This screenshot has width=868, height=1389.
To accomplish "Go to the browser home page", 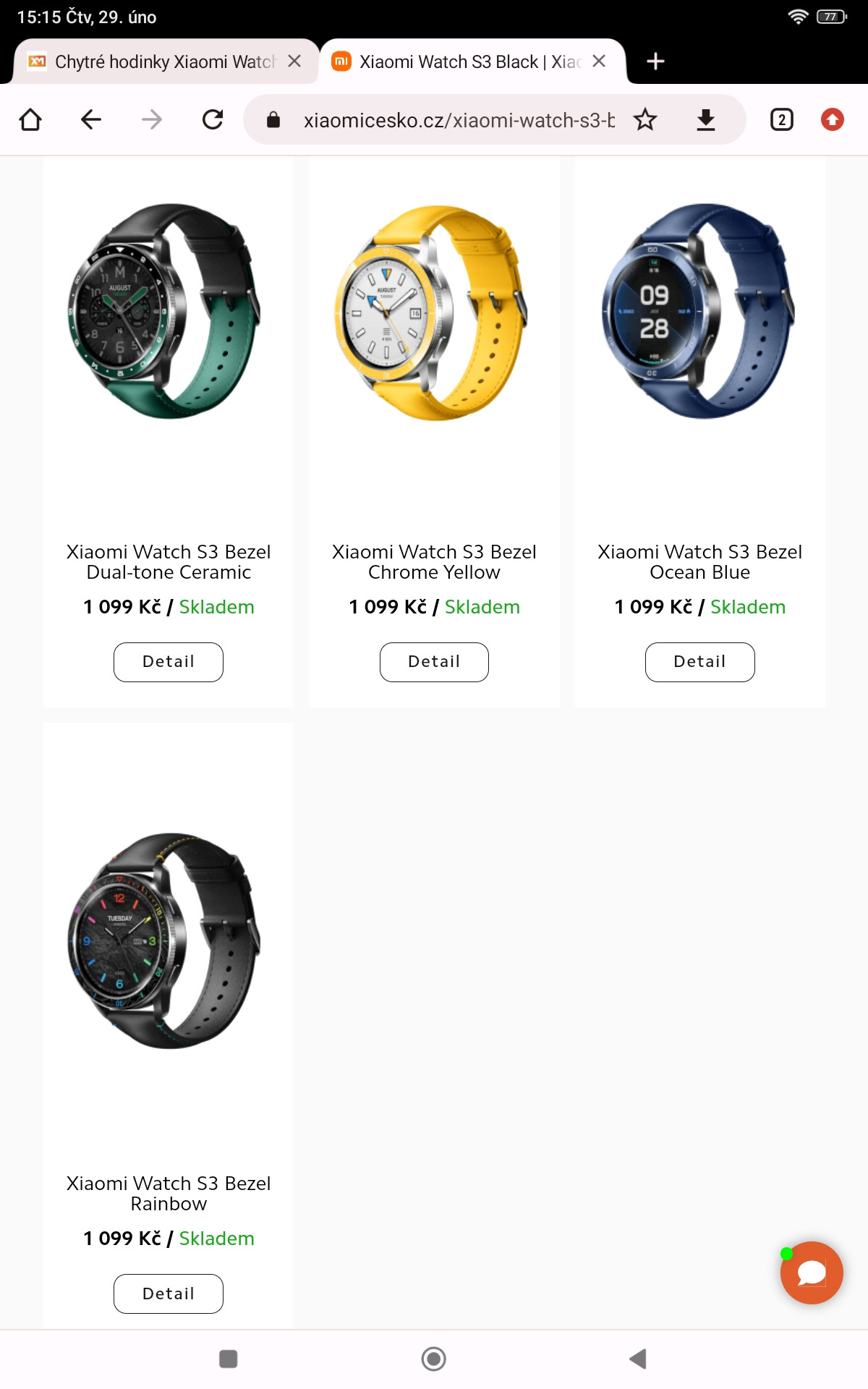I will pos(30,119).
